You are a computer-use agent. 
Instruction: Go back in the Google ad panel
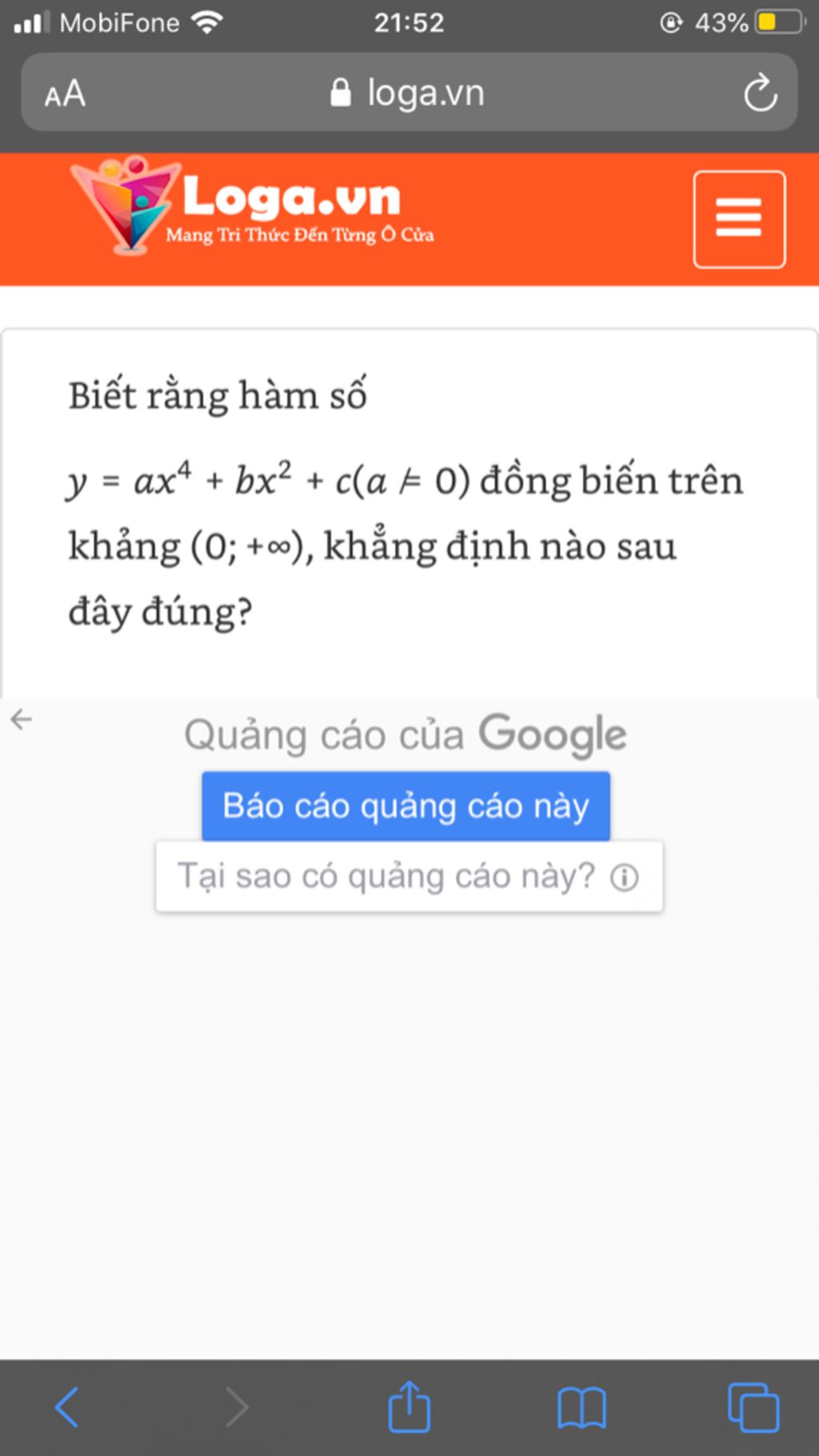click(22, 719)
